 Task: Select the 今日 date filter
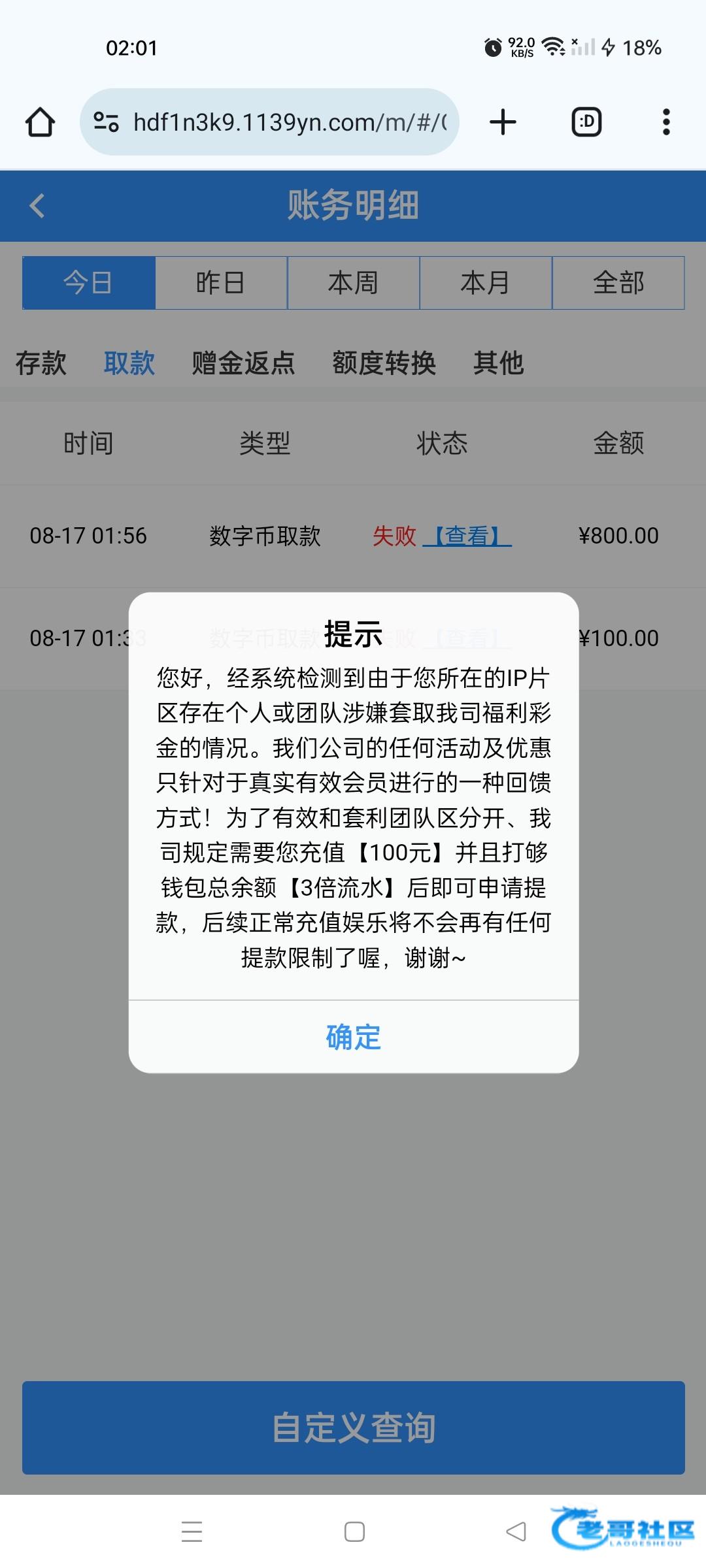pyautogui.click(x=89, y=283)
